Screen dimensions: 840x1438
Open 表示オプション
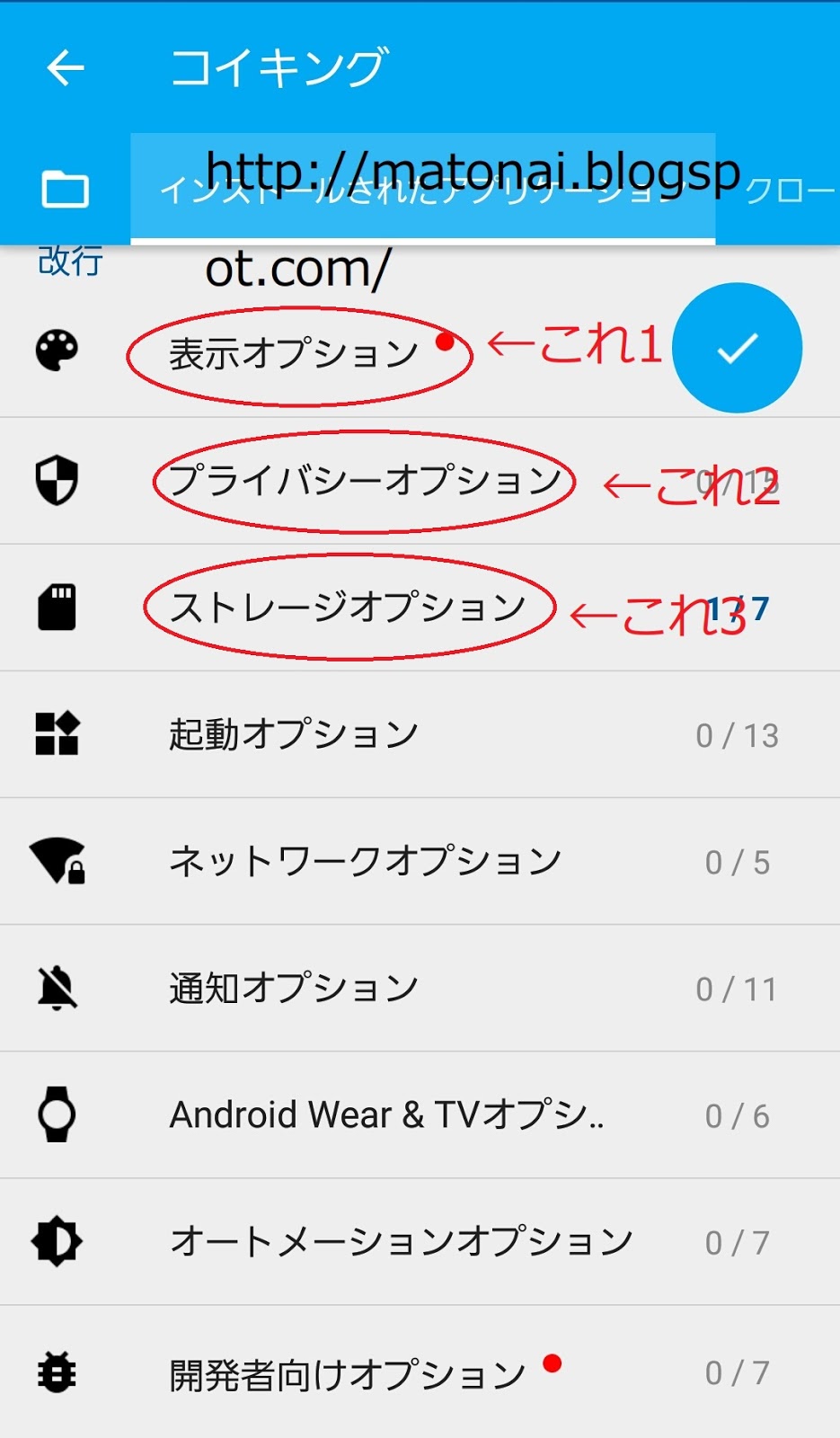(294, 354)
